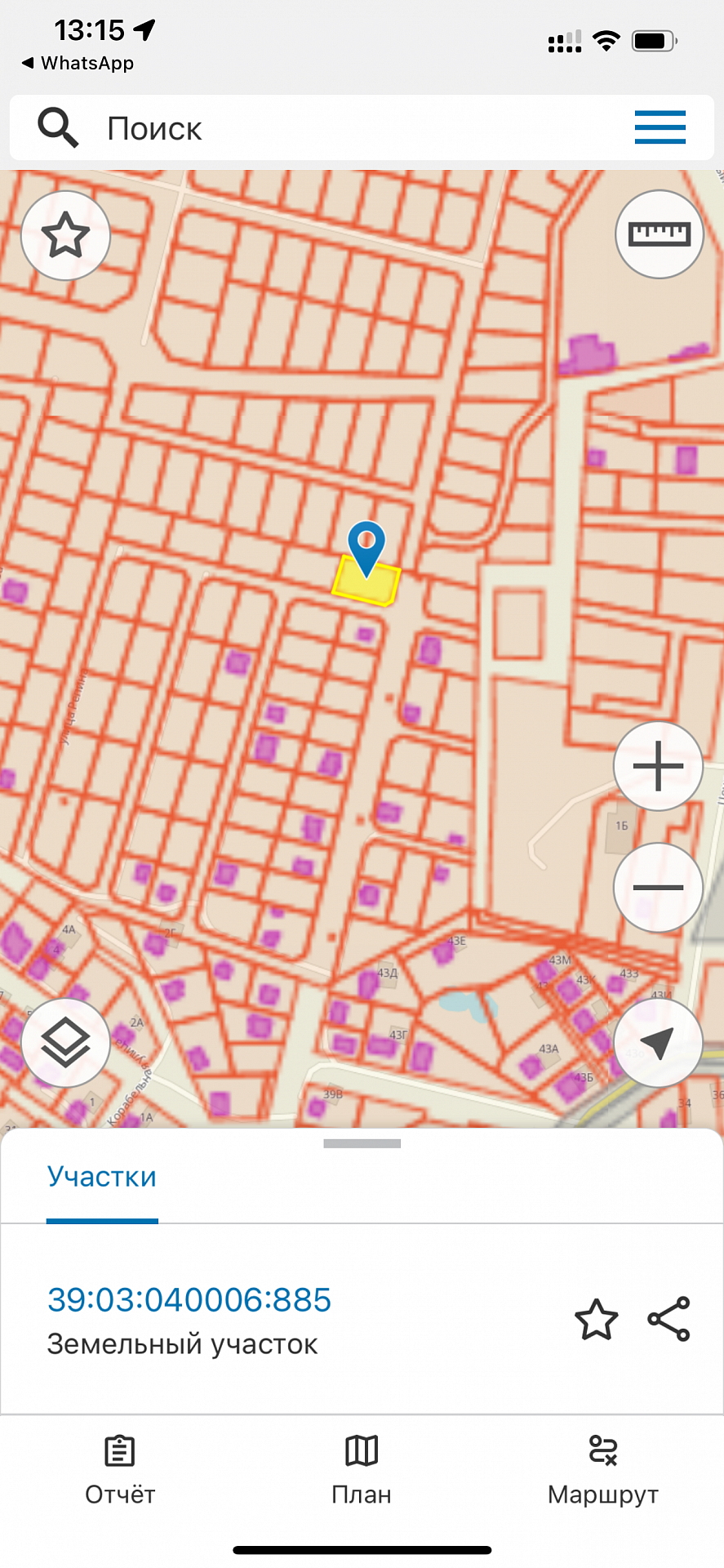Center map on my location
724x1568 pixels.
click(x=658, y=1043)
